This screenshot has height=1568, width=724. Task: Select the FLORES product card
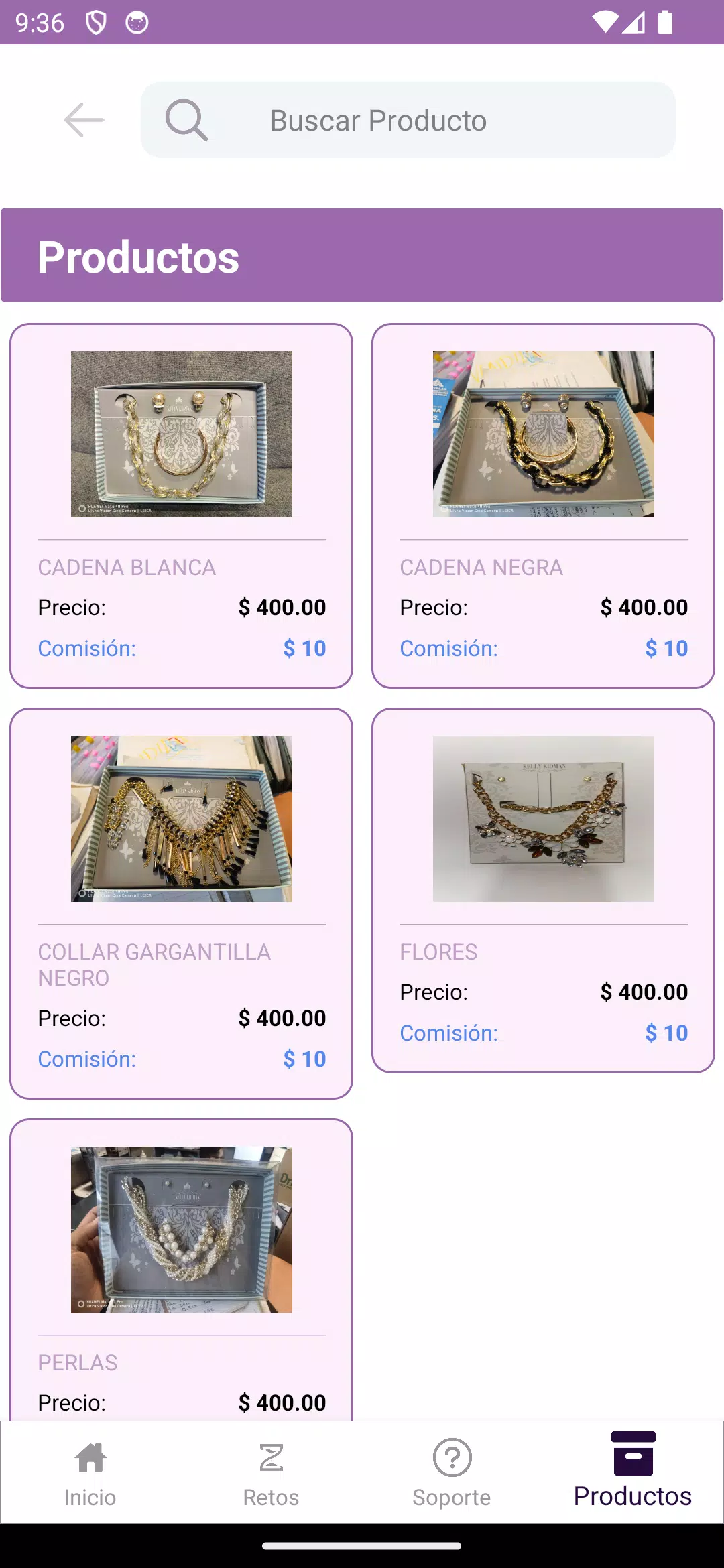pos(543,891)
